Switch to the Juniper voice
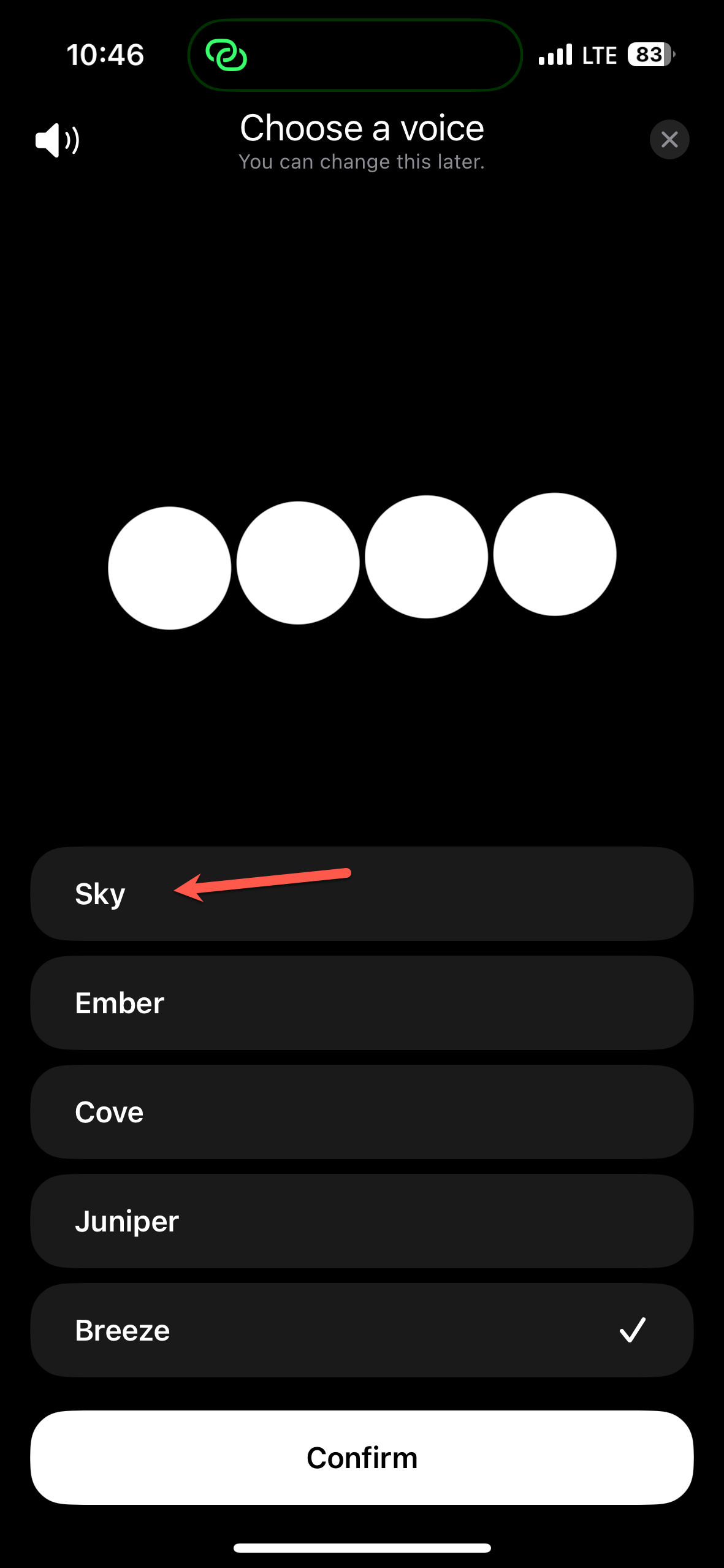Image resolution: width=724 pixels, height=1568 pixels. [x=362, y=1221]
